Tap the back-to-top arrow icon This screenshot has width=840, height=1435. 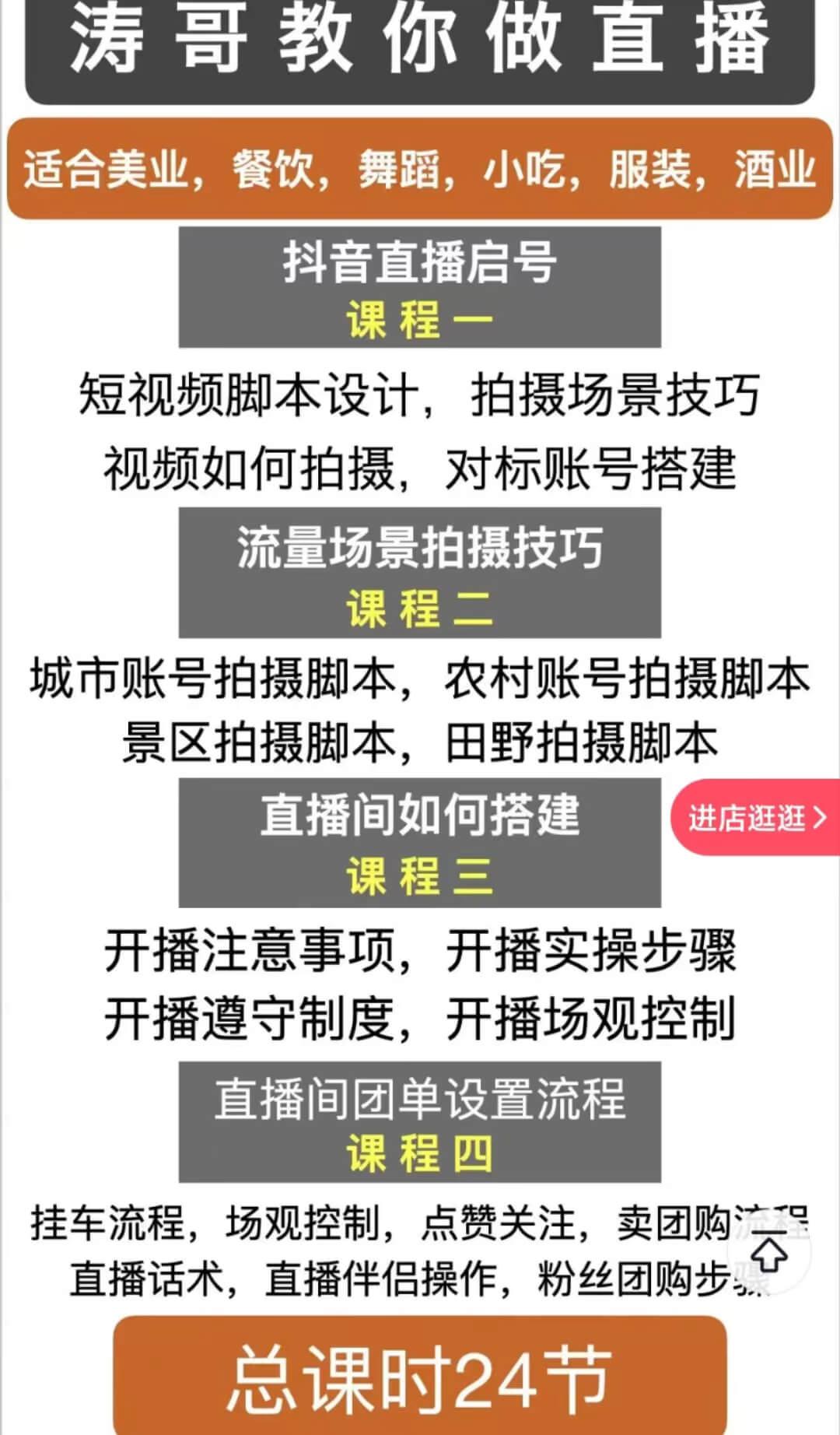pos(769,1251)
